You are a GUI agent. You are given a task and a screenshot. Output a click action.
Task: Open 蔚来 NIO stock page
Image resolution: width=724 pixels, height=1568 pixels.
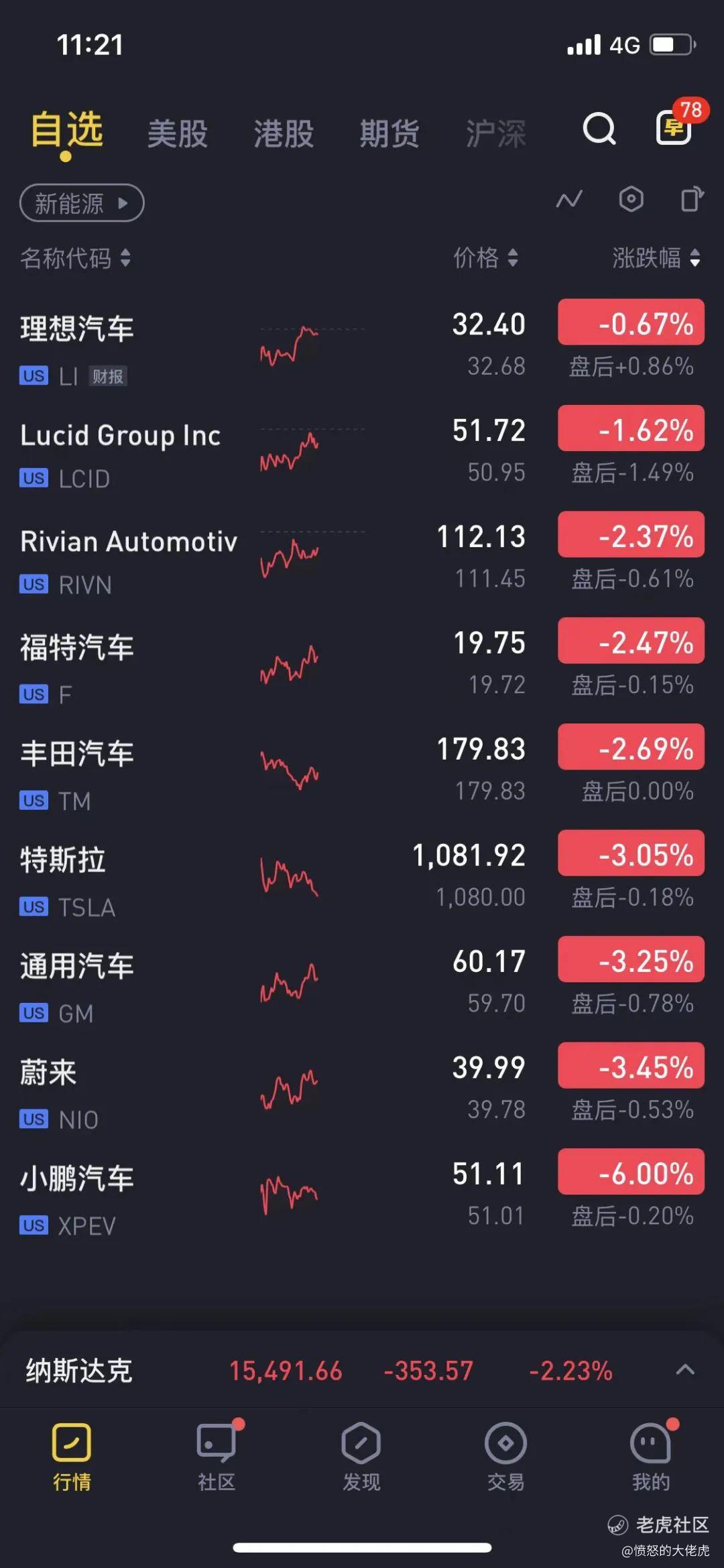coord(362,1091)
